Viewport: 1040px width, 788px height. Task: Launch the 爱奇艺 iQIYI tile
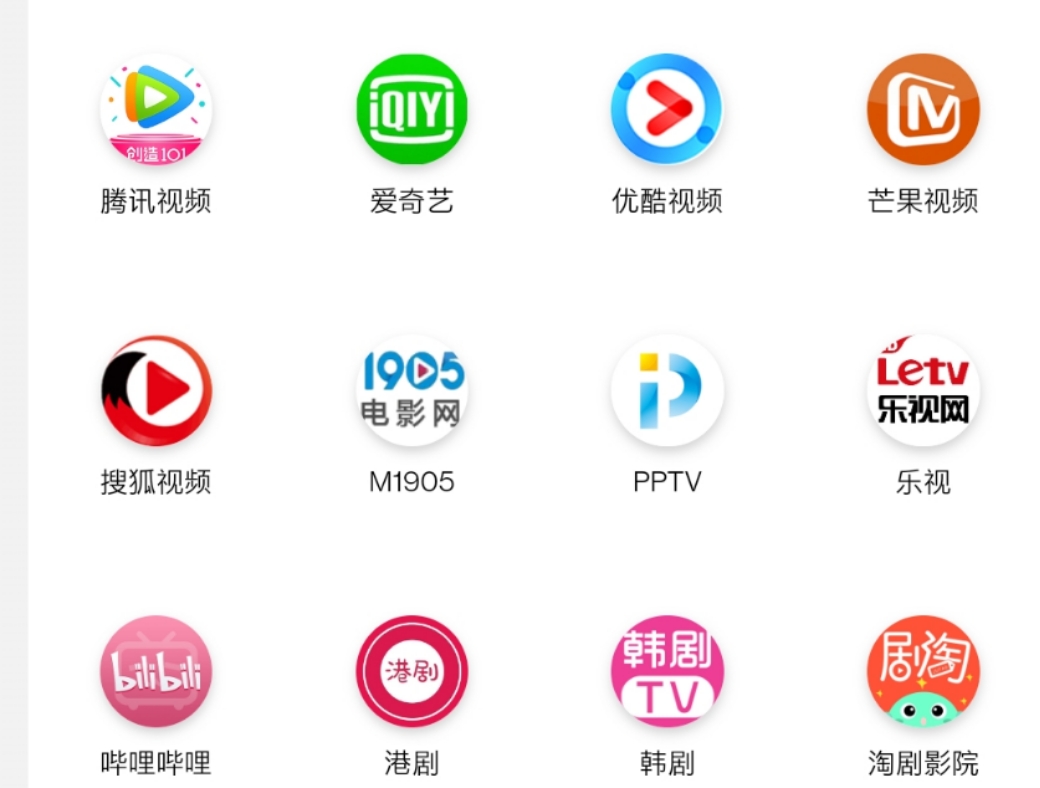[412, 110]
